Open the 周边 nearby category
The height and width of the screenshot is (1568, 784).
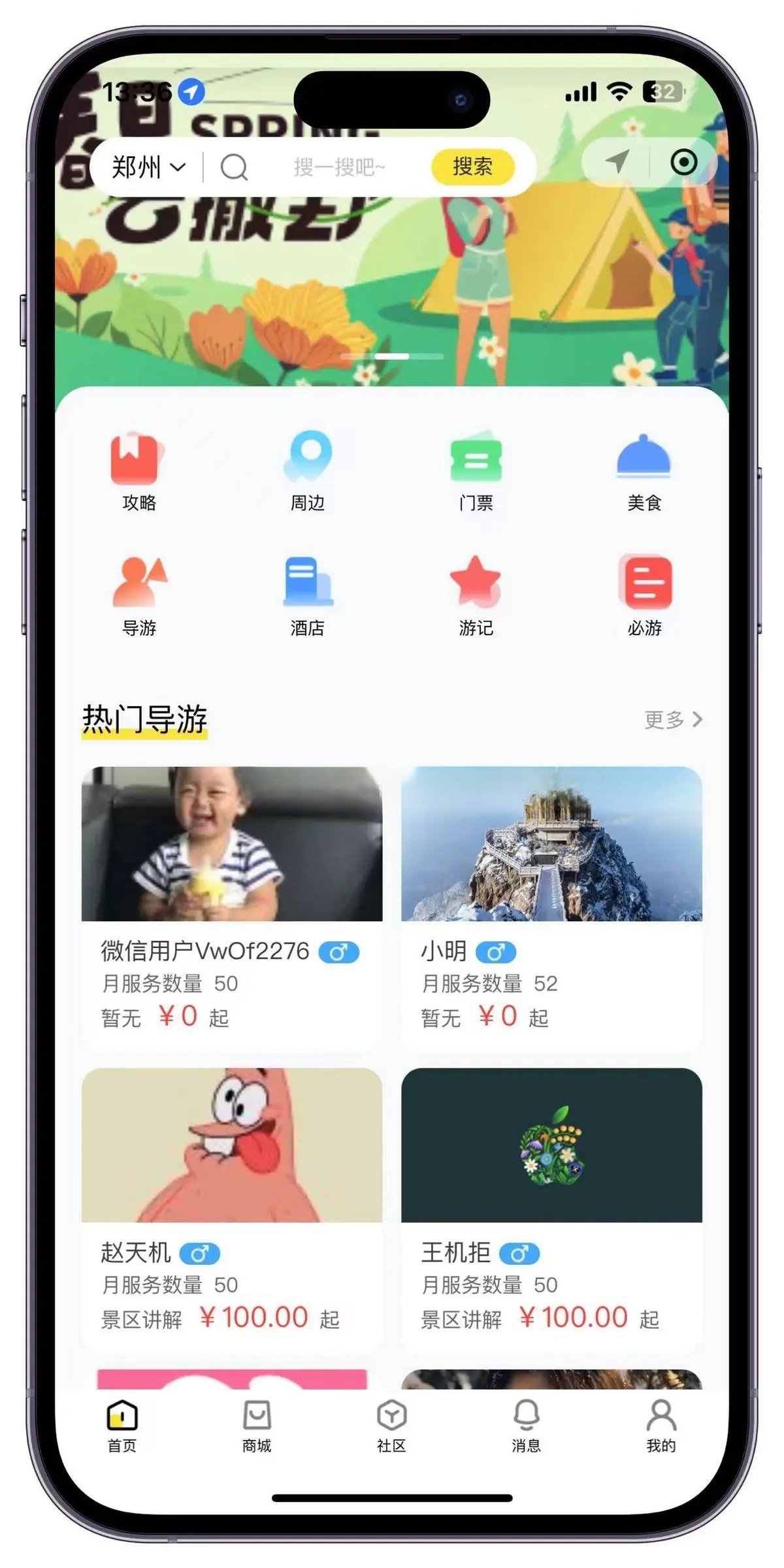[307, 470]
